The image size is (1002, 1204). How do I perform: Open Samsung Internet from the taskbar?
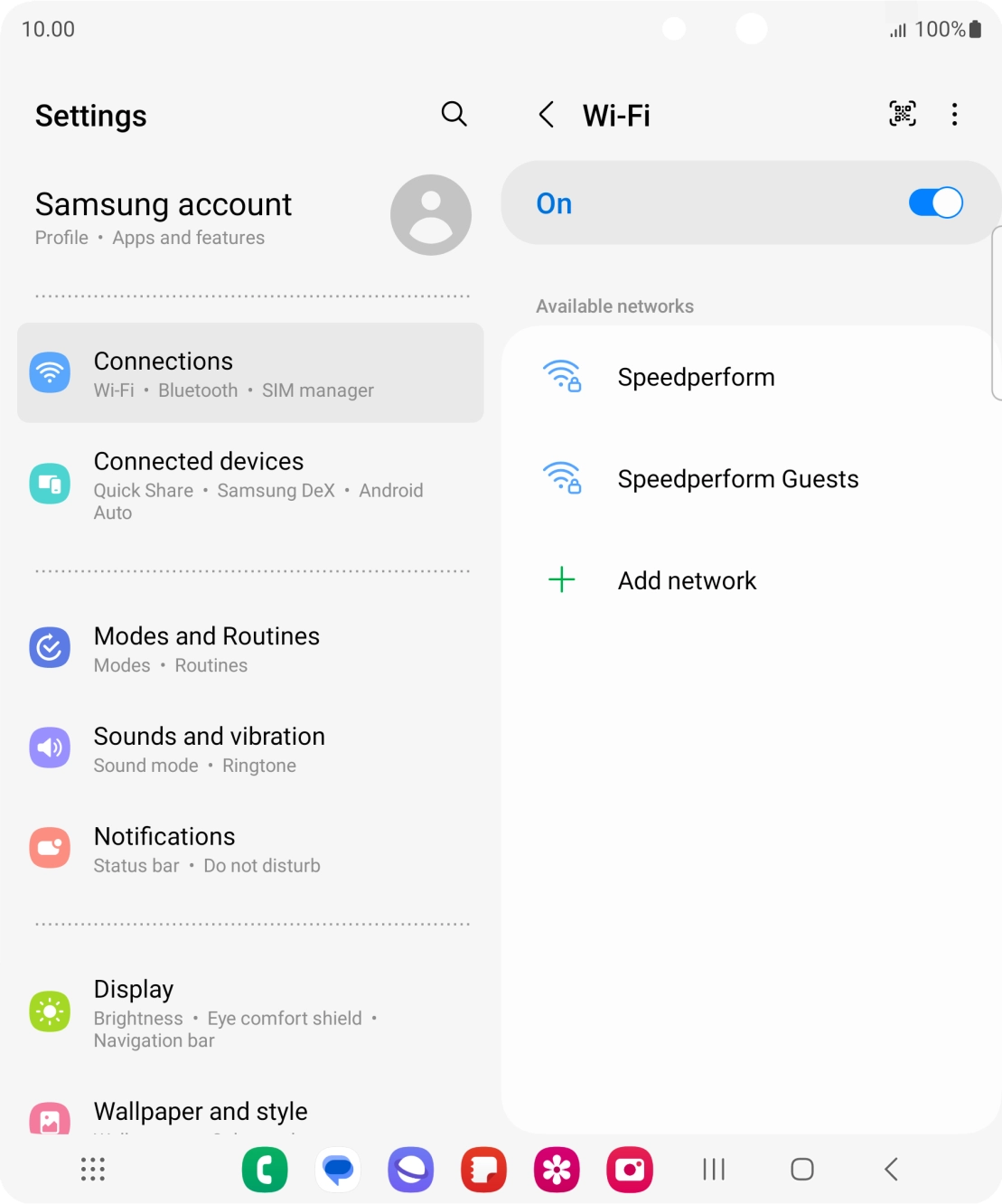[411, 1170]
